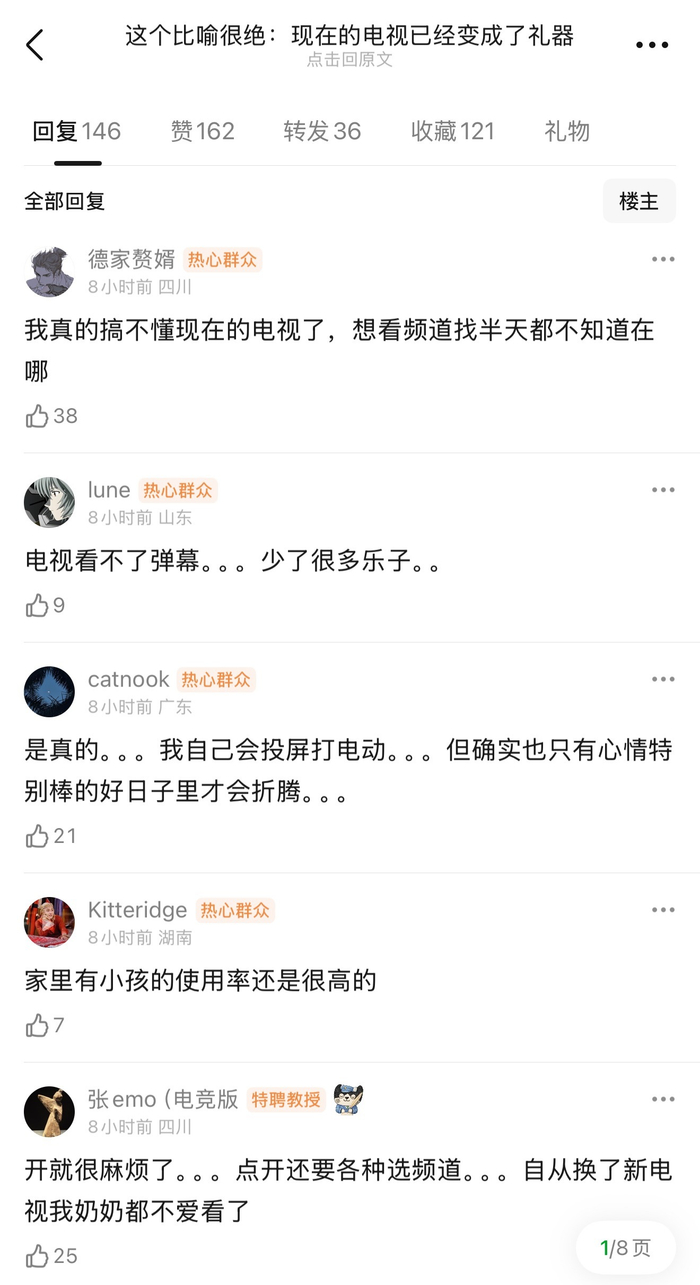Tap 点击回原文 to return to the post
Viewport: 700px width, 1285px height.
(x=349, y=60)
